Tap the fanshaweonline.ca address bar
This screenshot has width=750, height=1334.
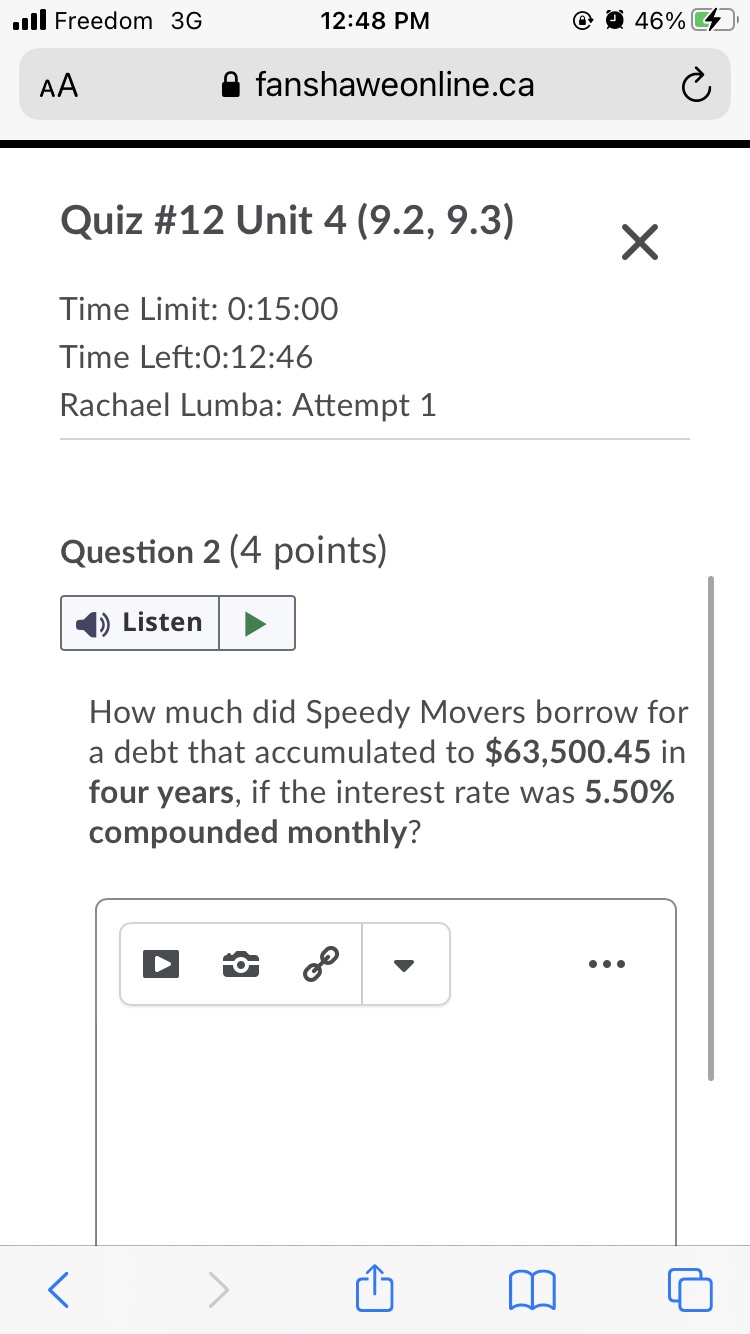coord(380,86)
